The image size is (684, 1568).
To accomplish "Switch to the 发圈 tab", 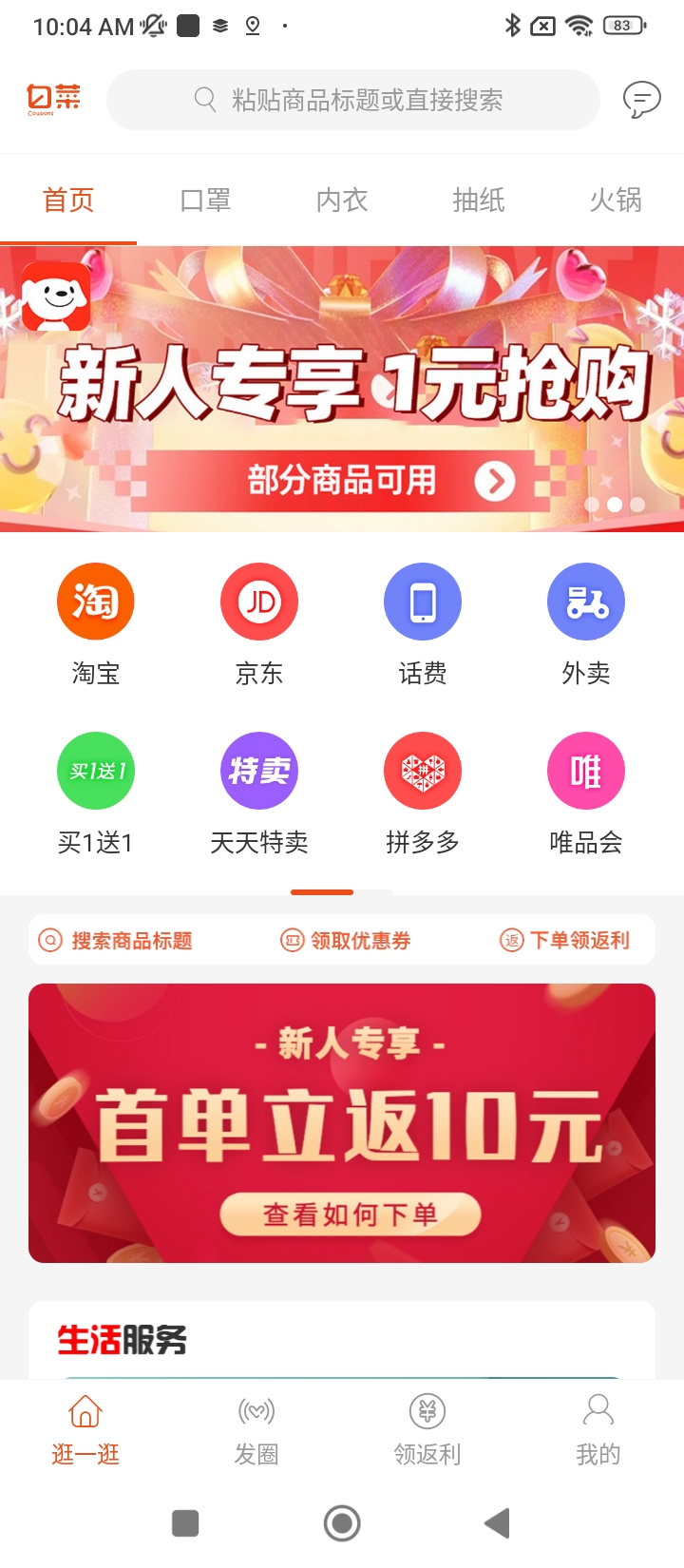I will click(x=256, y=1429).
